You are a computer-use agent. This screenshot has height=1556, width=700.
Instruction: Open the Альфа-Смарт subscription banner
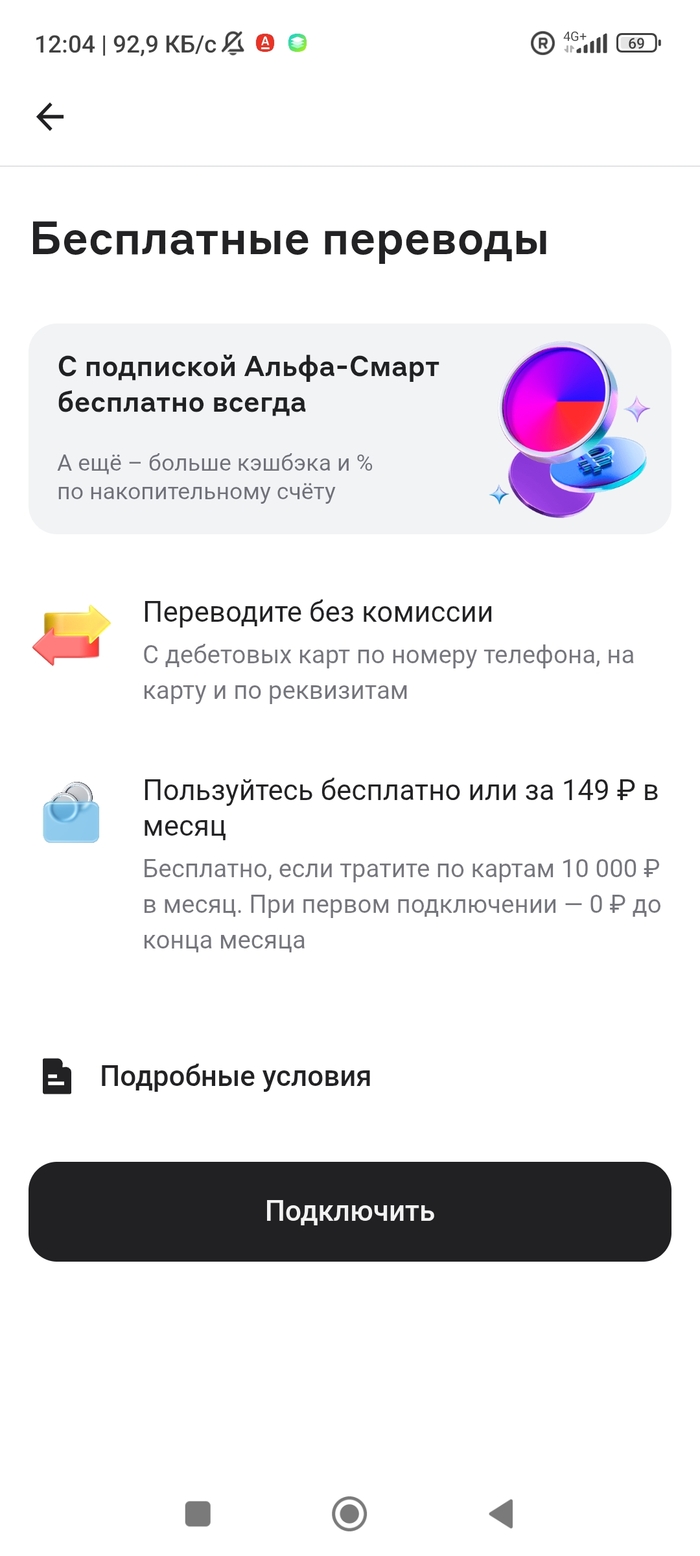(349, 428)
